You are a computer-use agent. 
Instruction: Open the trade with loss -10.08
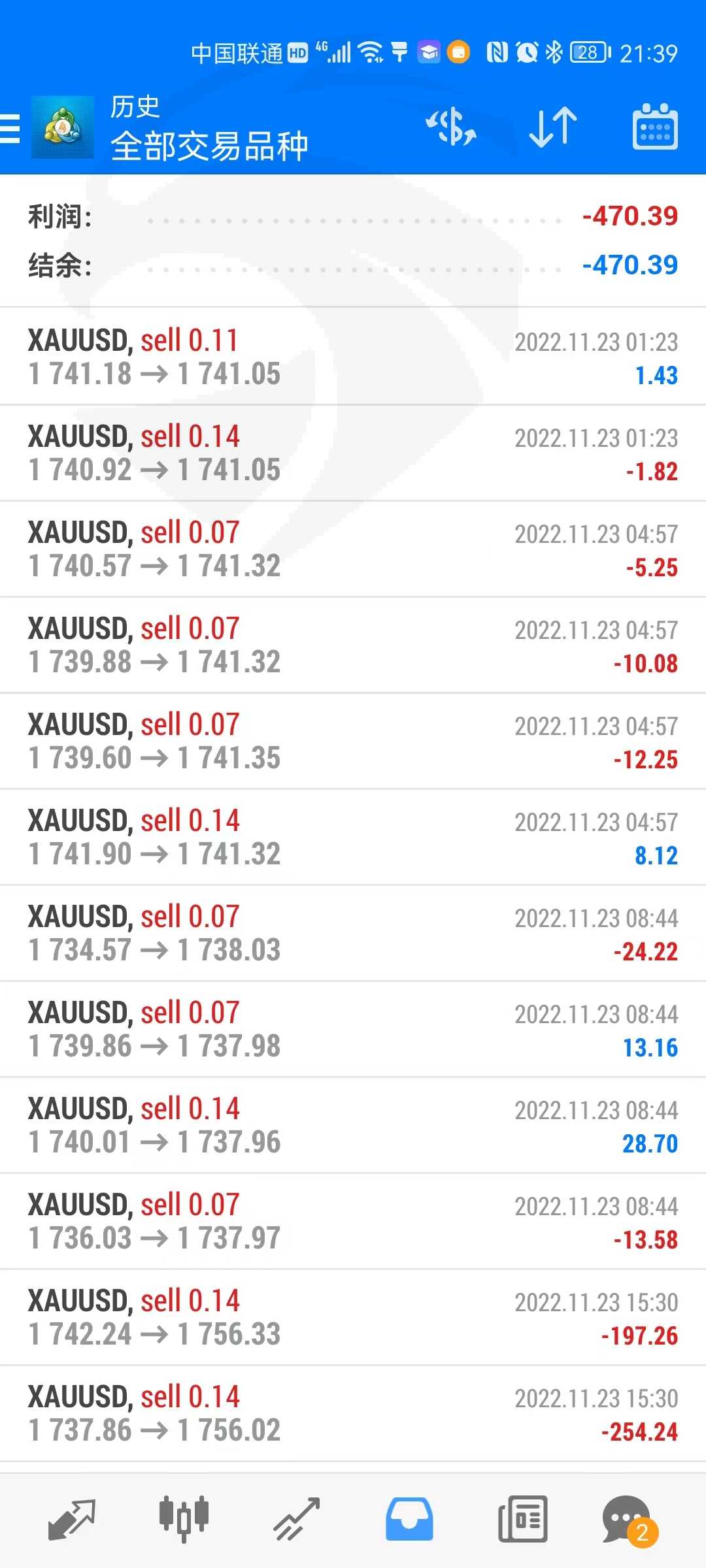pos(353,645)
